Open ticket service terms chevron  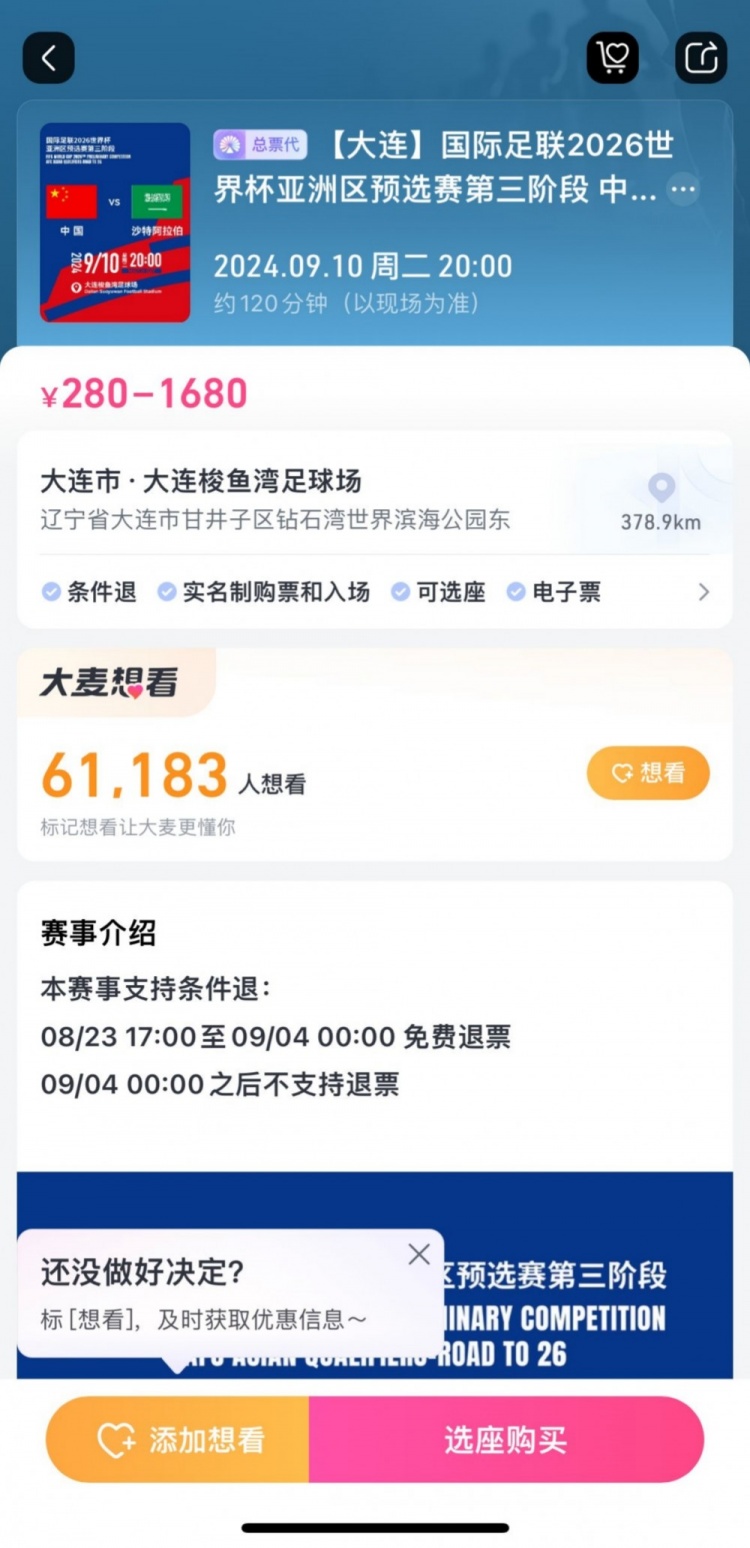(704, 592)
